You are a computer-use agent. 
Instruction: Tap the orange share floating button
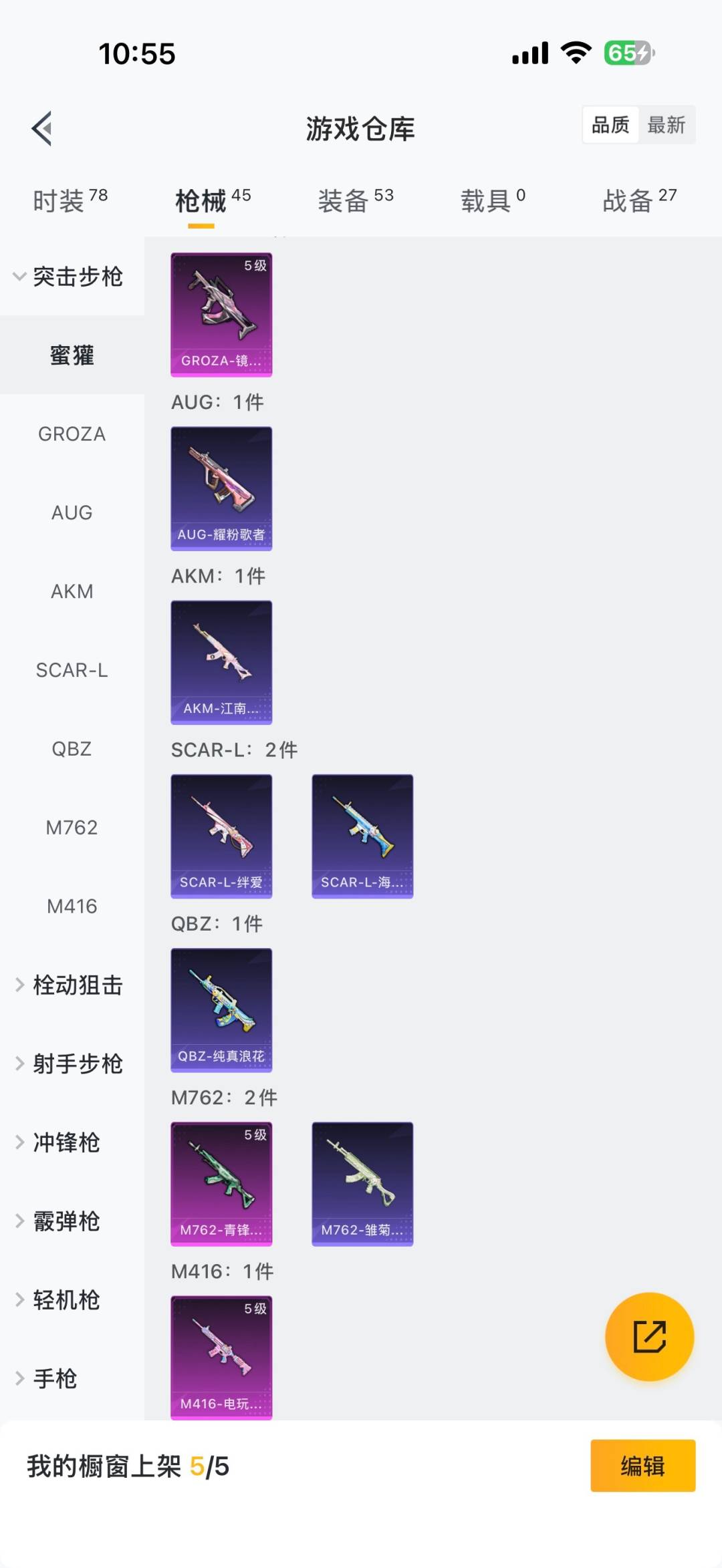coord(649,1336)
